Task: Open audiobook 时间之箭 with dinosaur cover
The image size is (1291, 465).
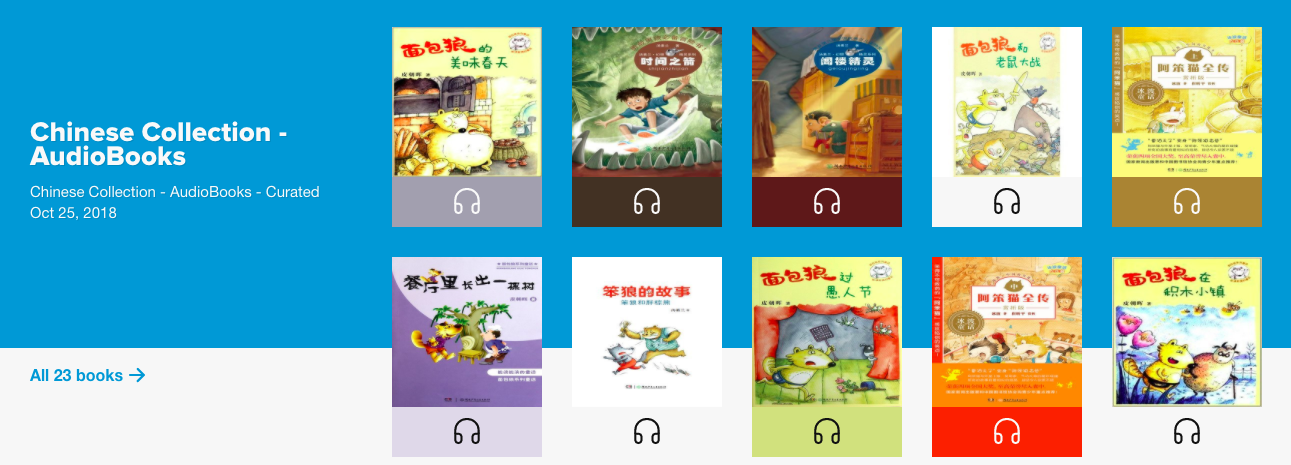Action: point(647,103)
